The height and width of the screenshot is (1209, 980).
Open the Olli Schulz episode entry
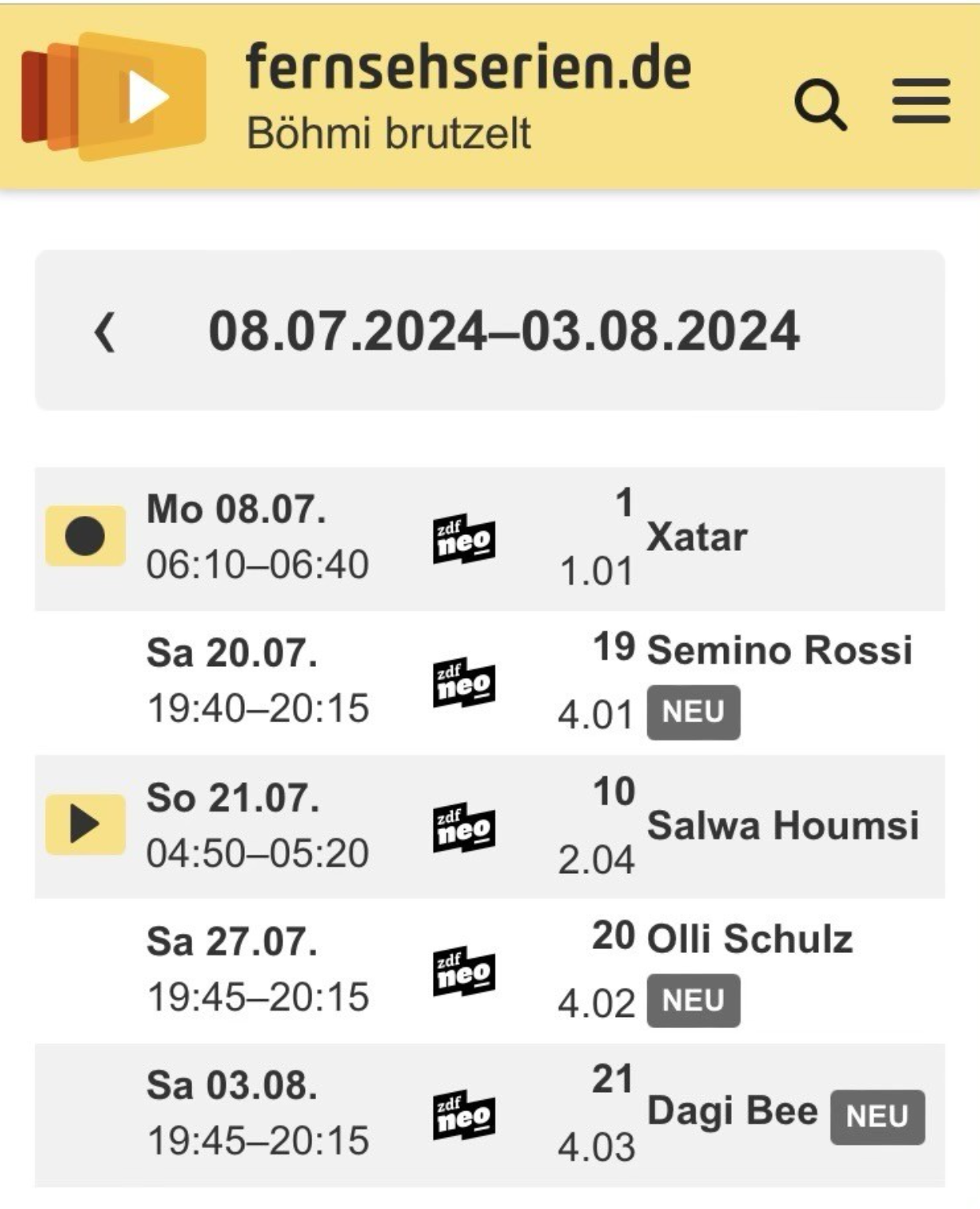(x=749, y=940)
